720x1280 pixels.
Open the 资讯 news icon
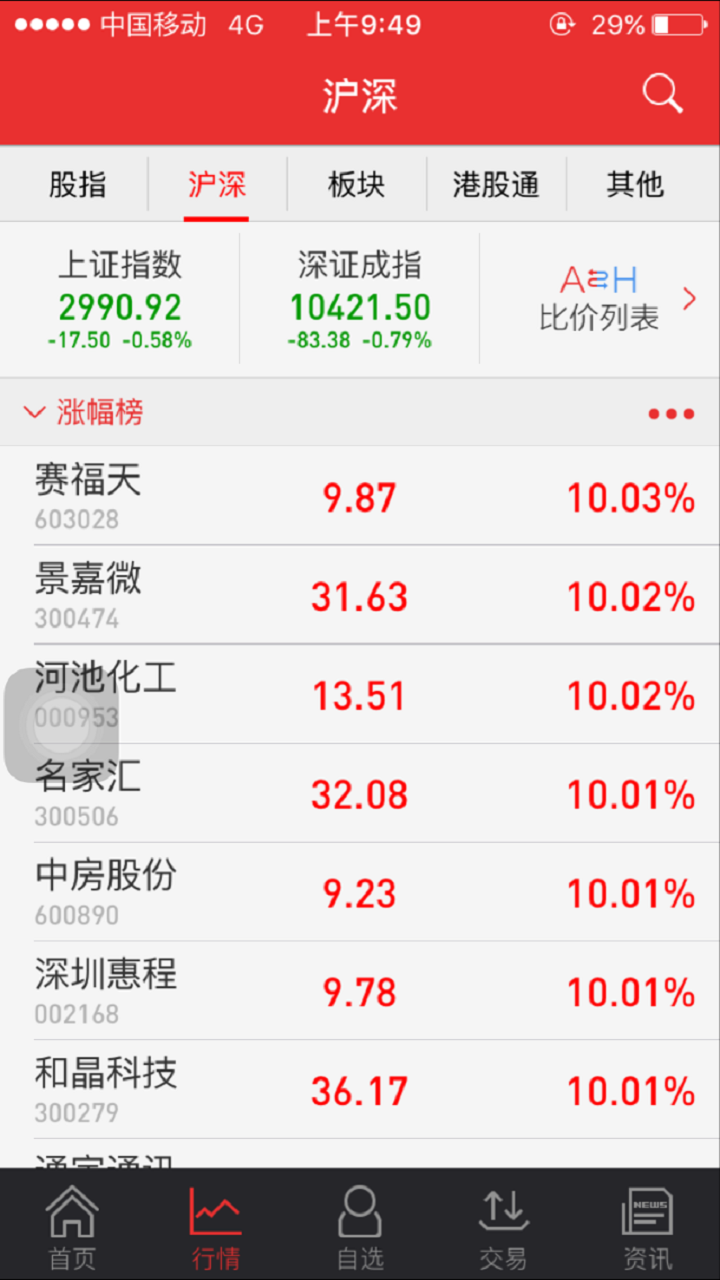(x=646, y=1224)
